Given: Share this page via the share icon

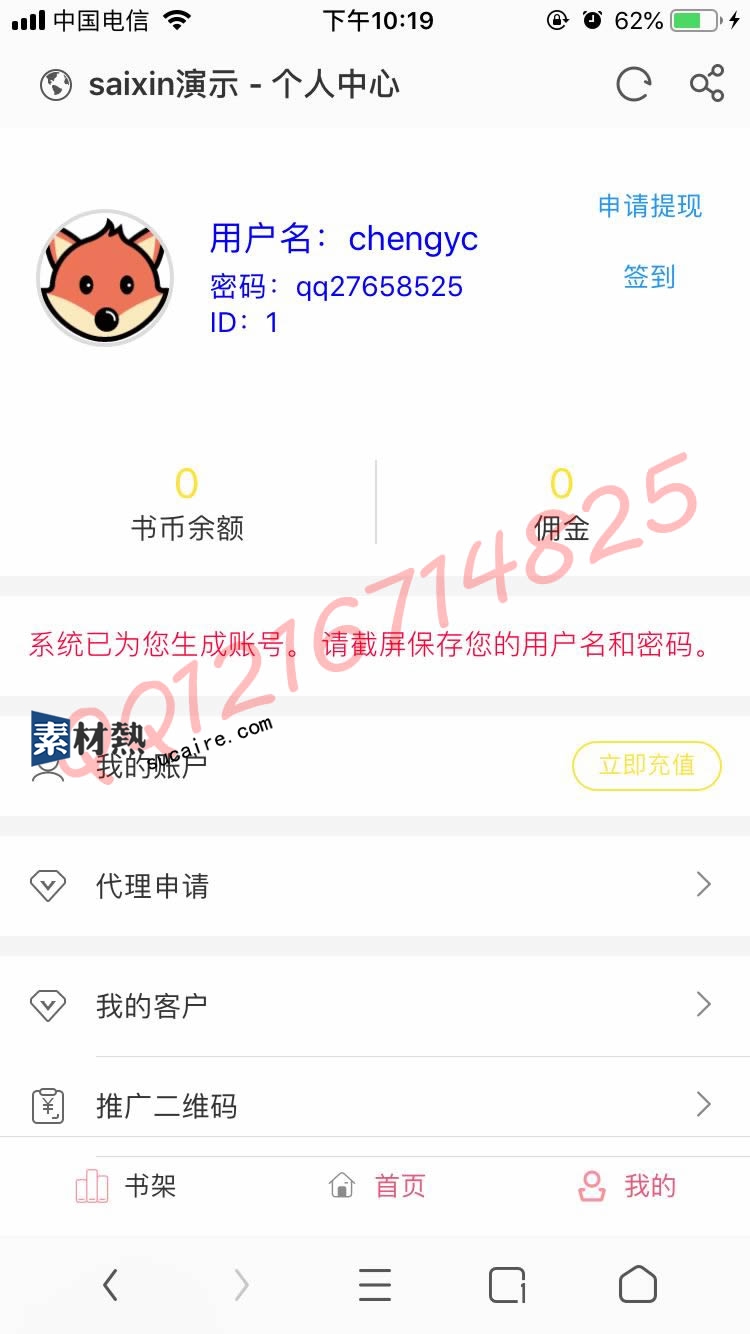Looking at the screenshot, I should pos(707,84).
